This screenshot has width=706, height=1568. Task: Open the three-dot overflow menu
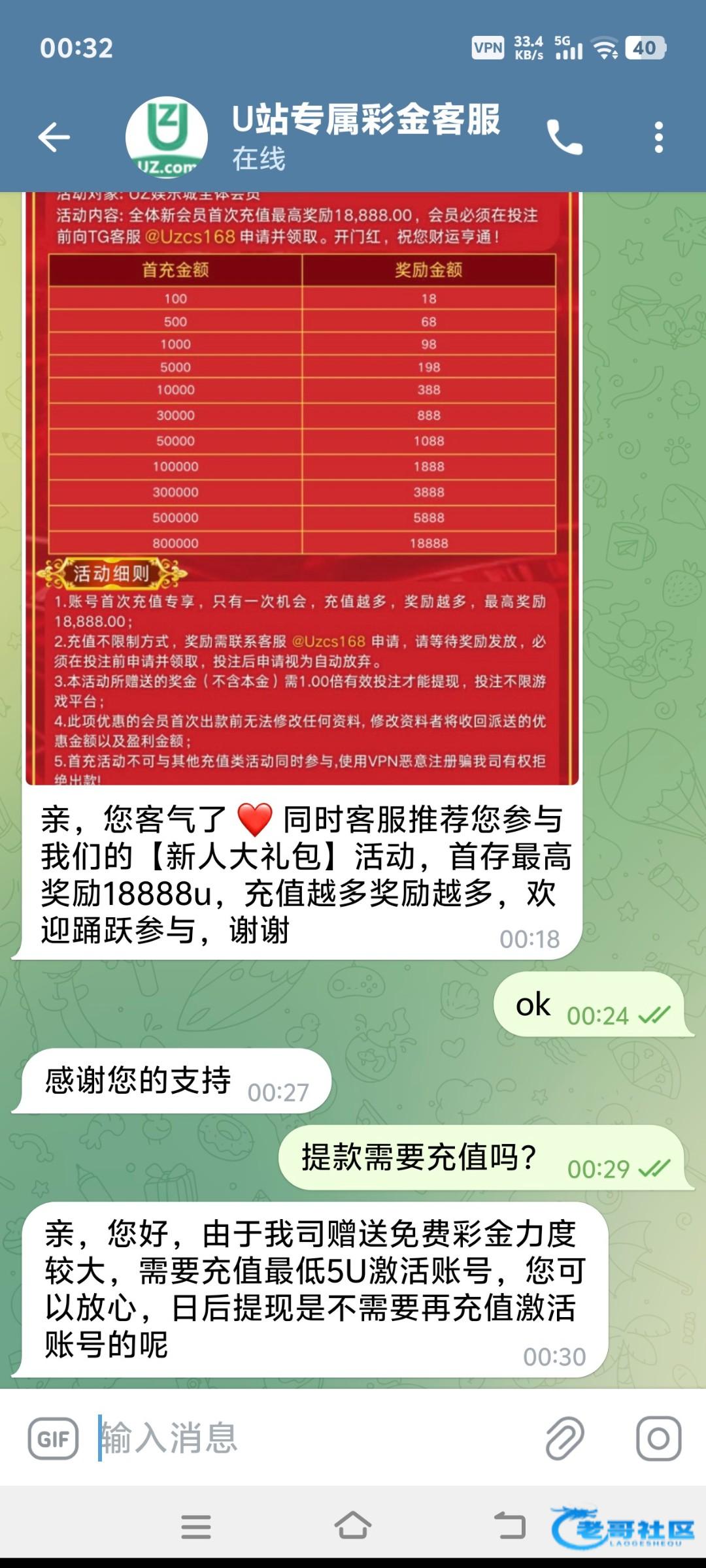[658, 138]
